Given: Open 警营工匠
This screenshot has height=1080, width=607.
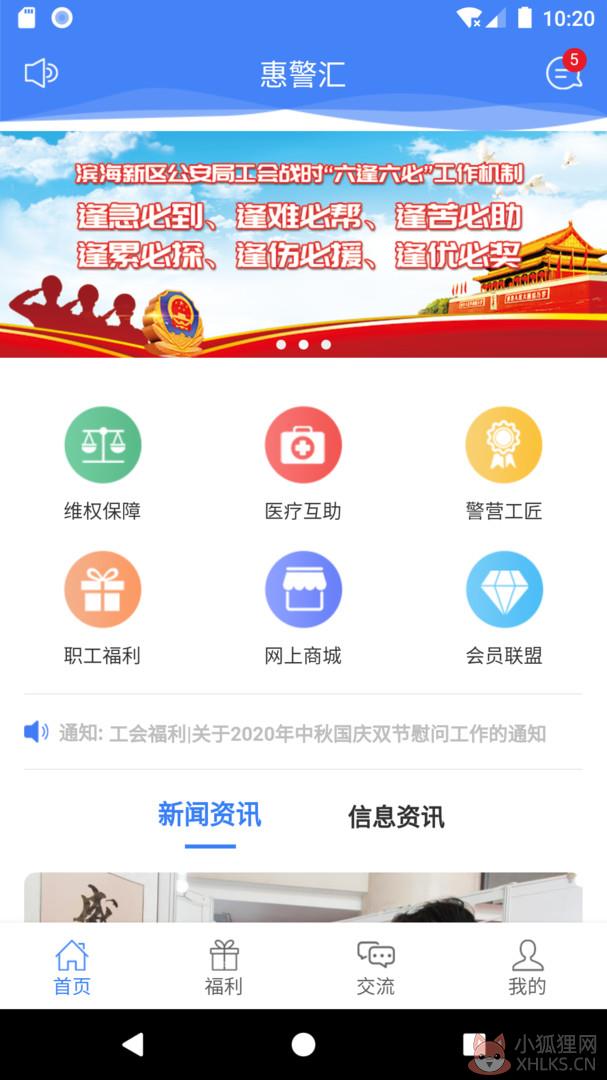Looking at the screenshot, I should tap(504, 464).
